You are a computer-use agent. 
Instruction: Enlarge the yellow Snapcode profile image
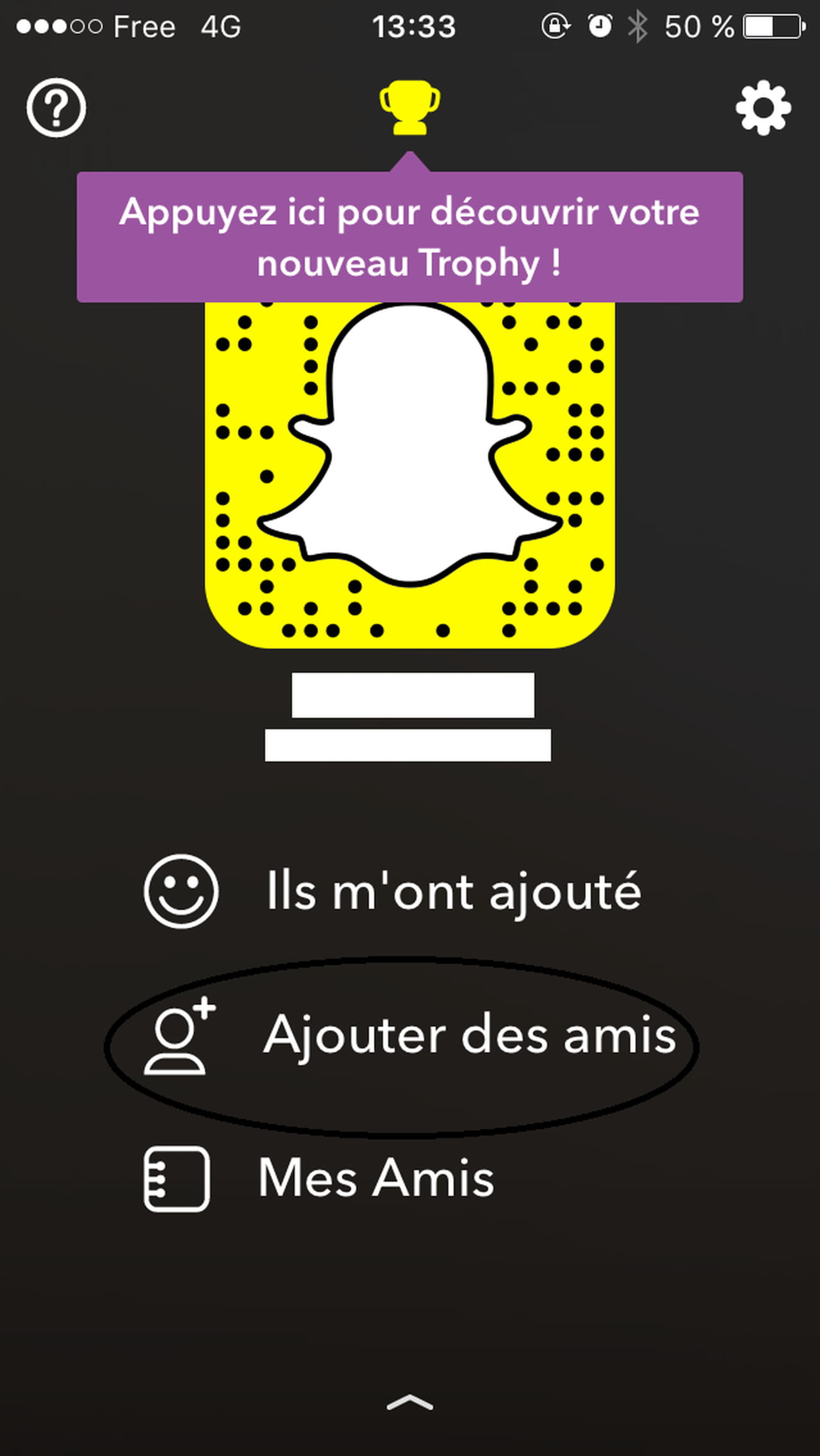(x=410, y=474)
